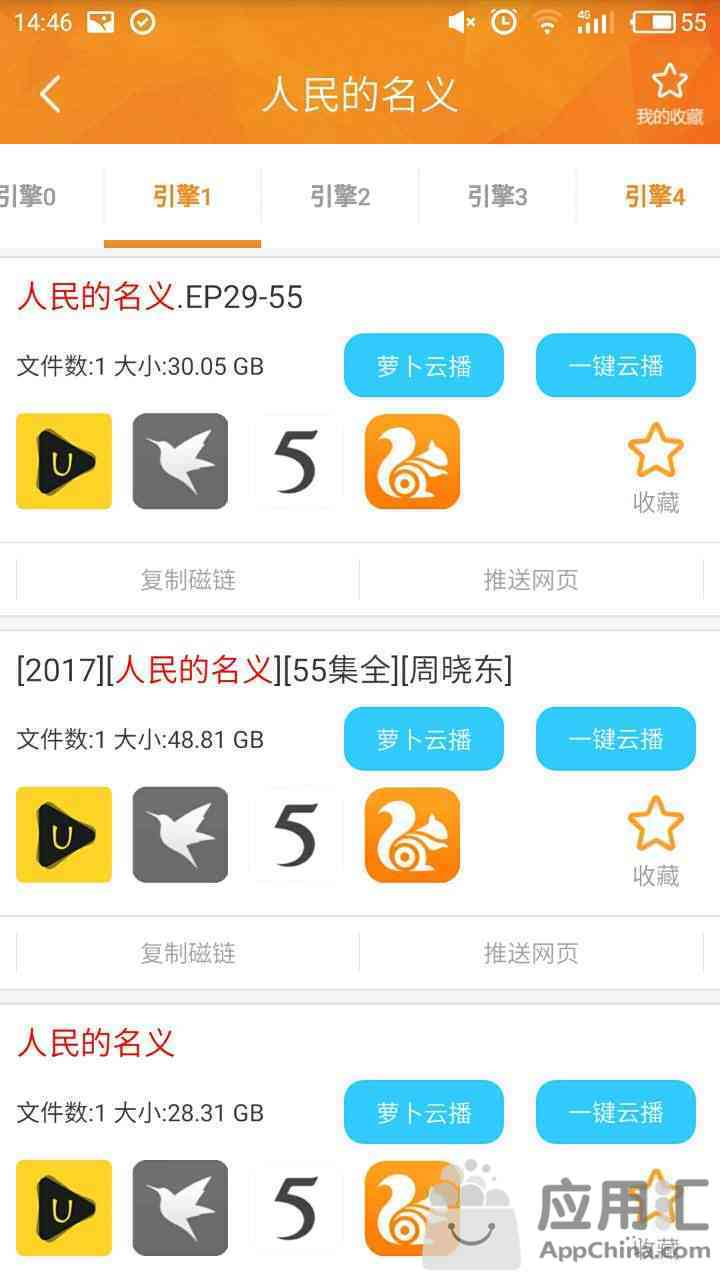This screenshot has width=720, height=1280.
Task: Tap 一键云播 for 人民的名义.EP29-55
Action: click(x=616, y=366)
